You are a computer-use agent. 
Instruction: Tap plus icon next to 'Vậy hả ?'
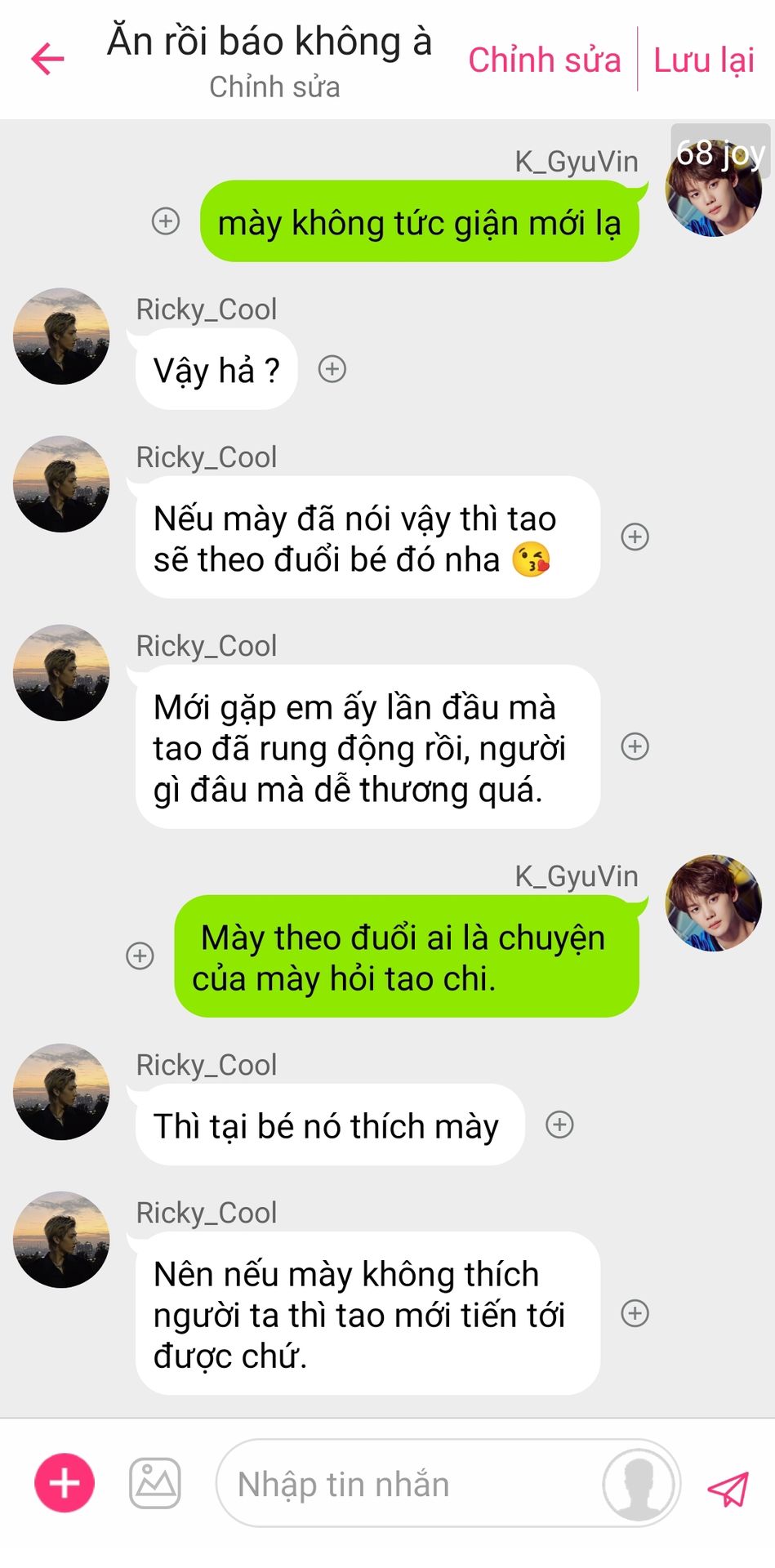click(332, 369)
